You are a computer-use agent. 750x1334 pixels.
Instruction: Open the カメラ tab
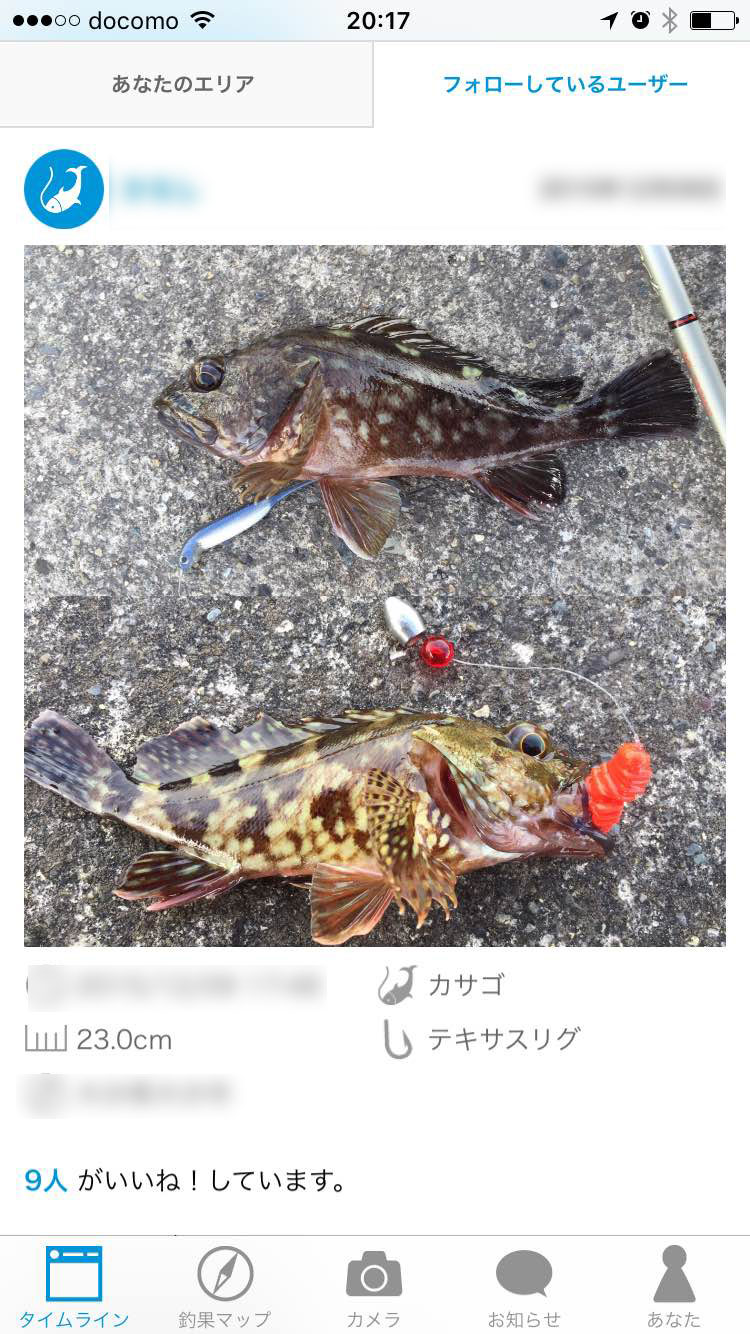pyautogui.click(x=374, y=1286)
